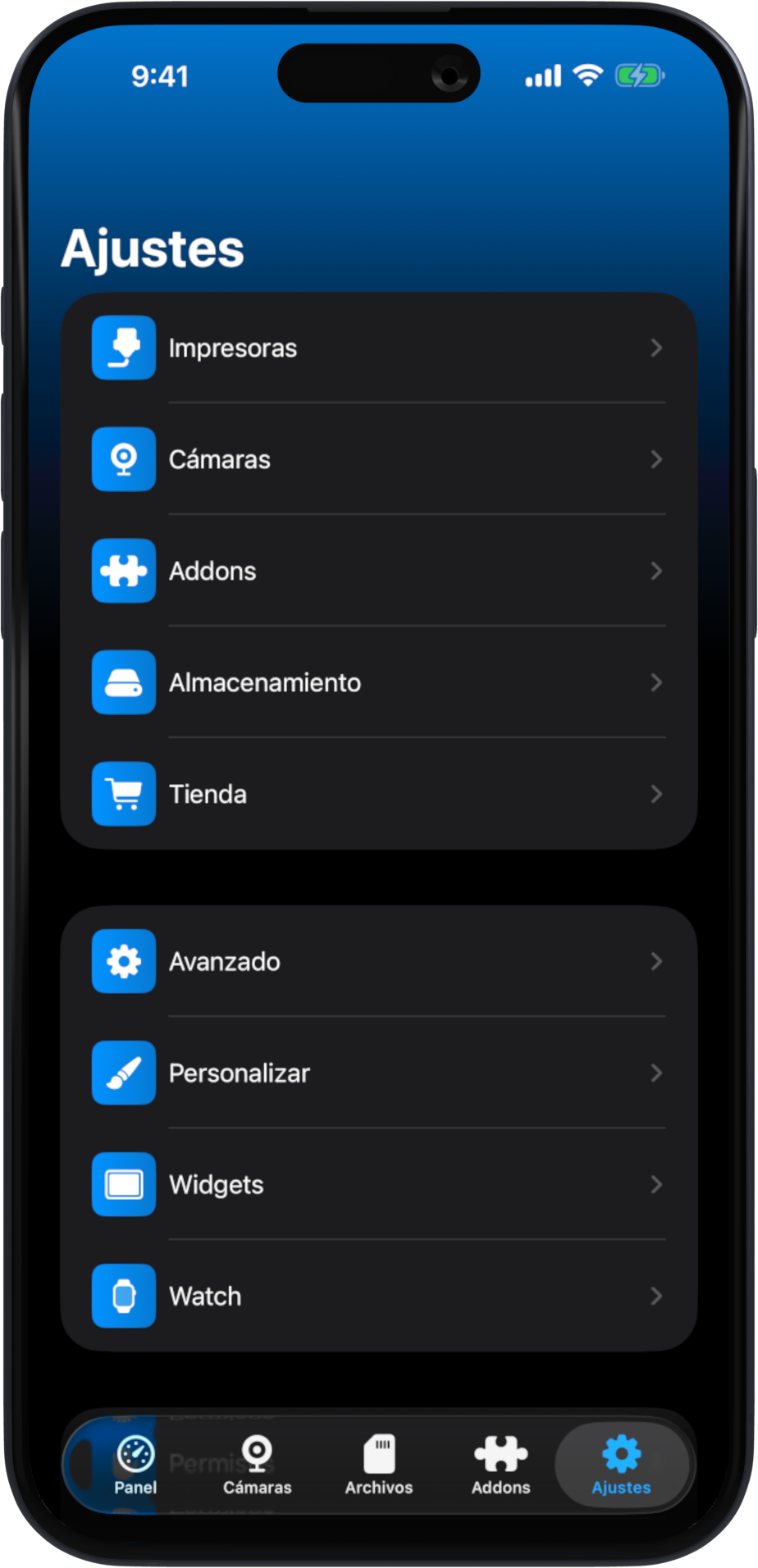758x1568 pixels.
Task: Select the Impresoras printer icon
Action: (x=123, y=348)
